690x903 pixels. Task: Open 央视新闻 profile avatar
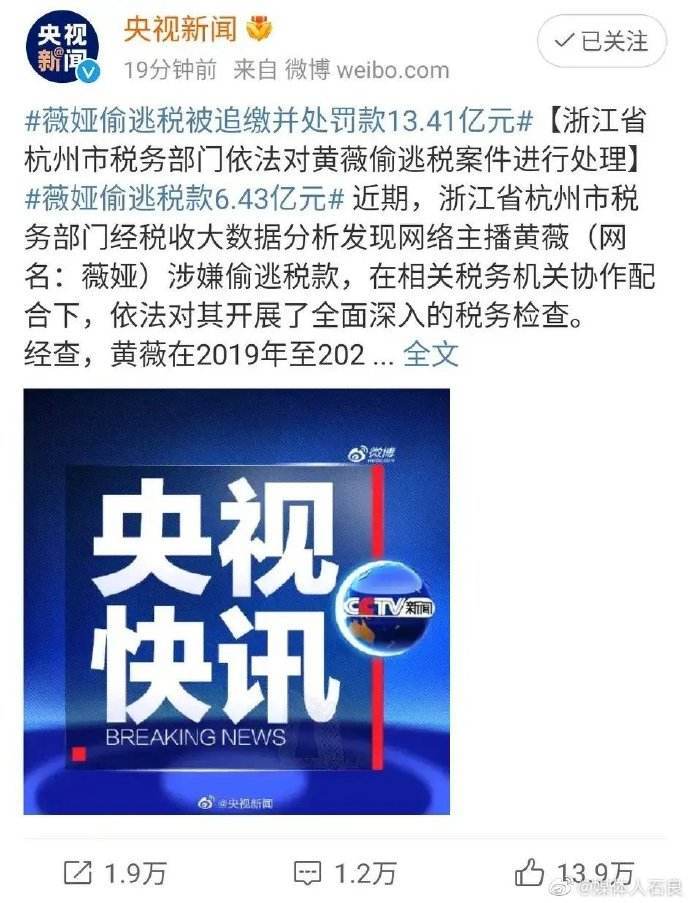pos(62,48)
